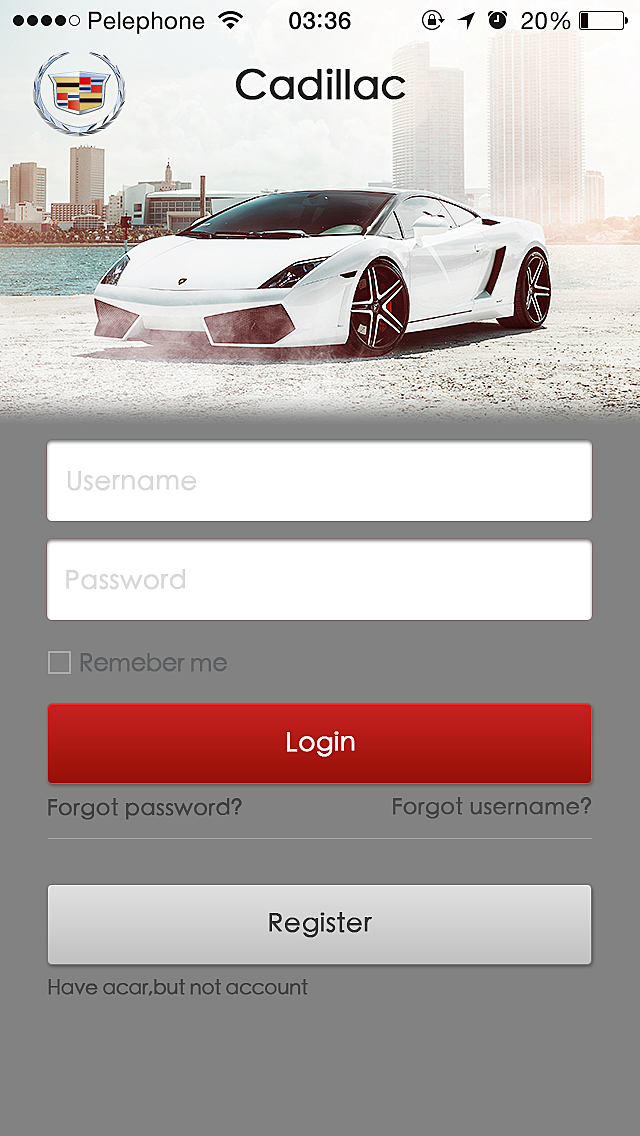Select the Register button

coord(320,924)
